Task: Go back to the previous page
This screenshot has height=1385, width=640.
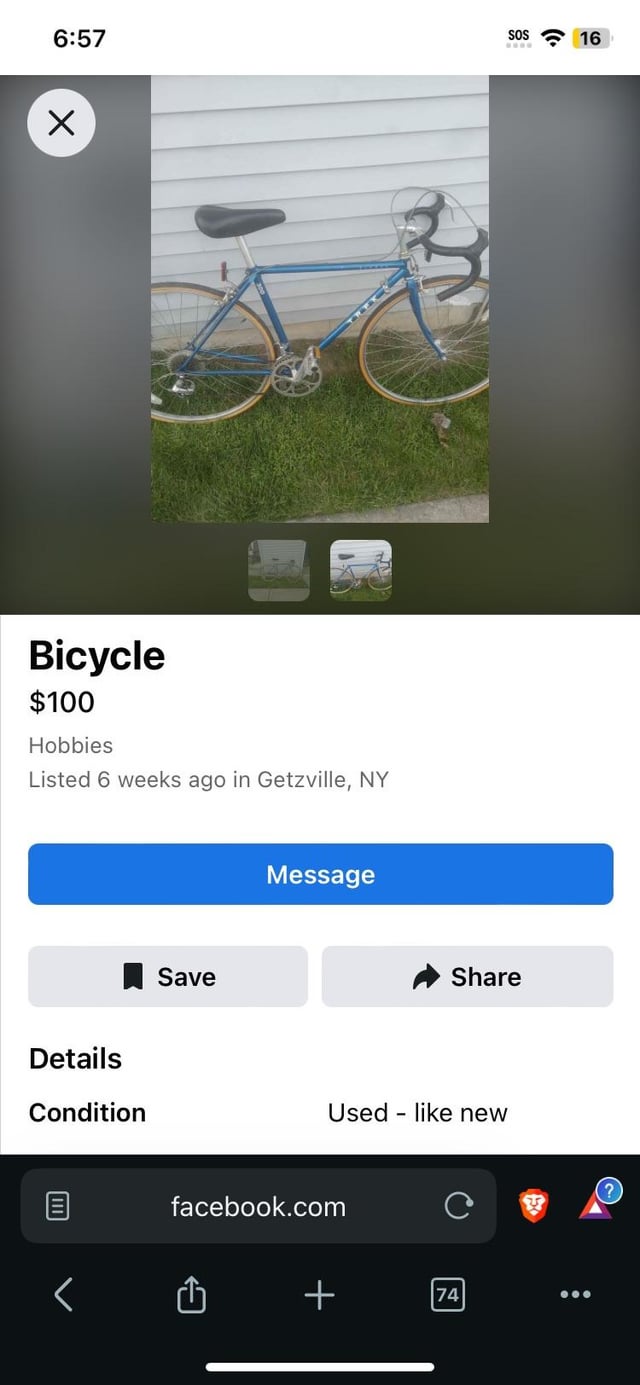Action: [63, 1294]
